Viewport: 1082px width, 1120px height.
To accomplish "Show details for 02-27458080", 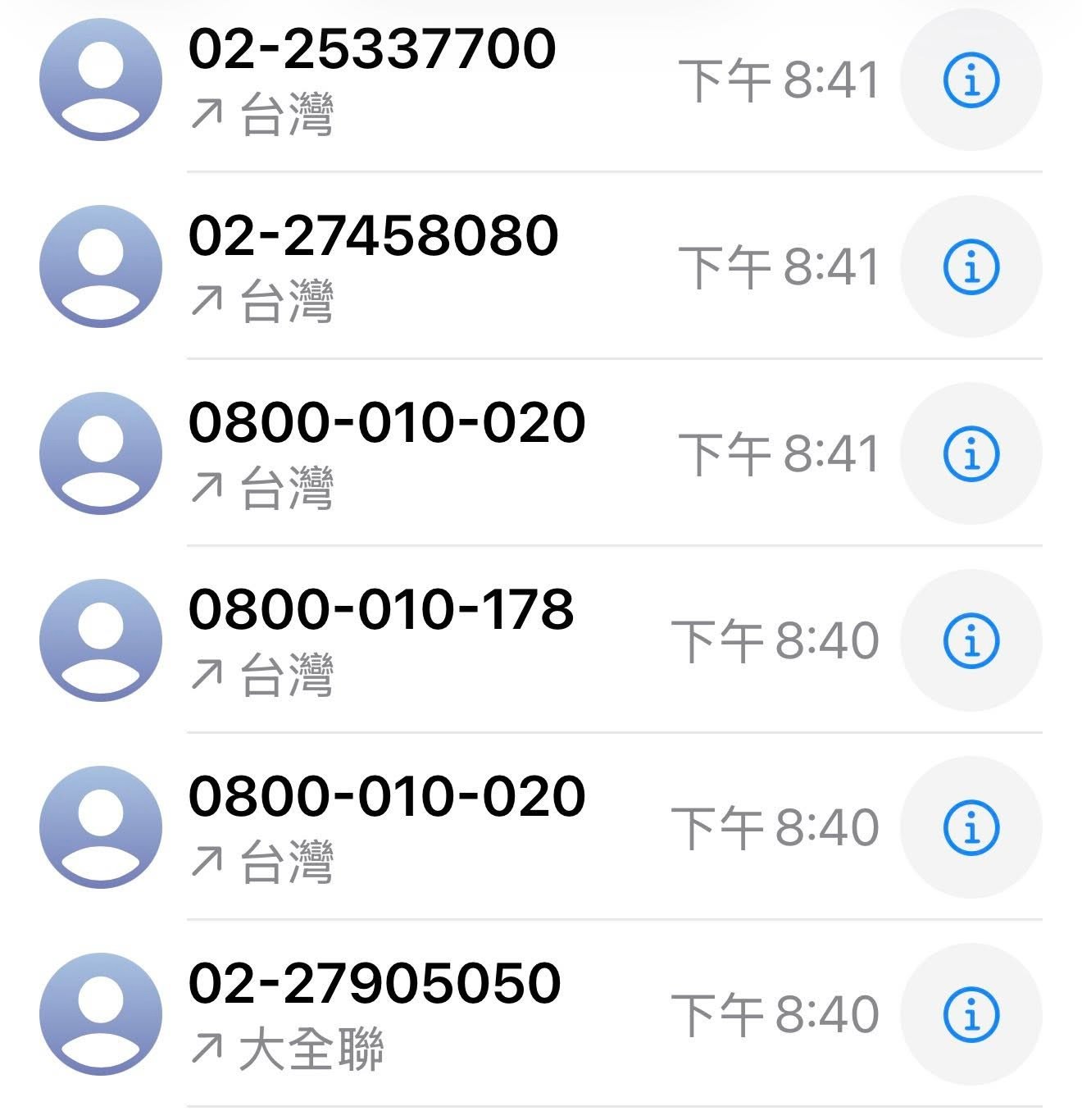I will 971,267.
